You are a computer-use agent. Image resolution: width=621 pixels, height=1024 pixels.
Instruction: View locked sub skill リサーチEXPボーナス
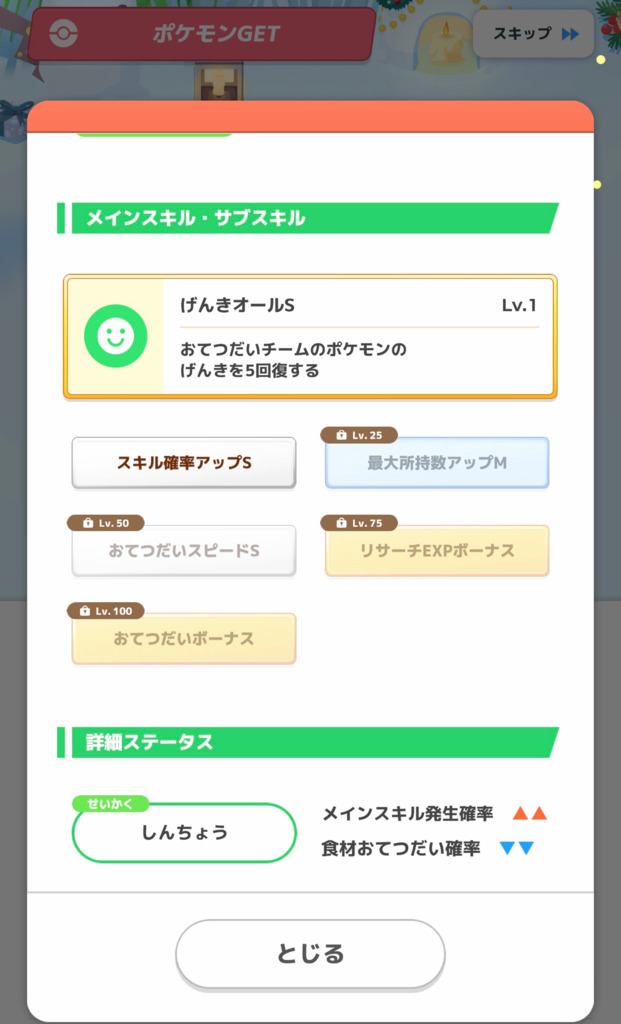[437, 551]
